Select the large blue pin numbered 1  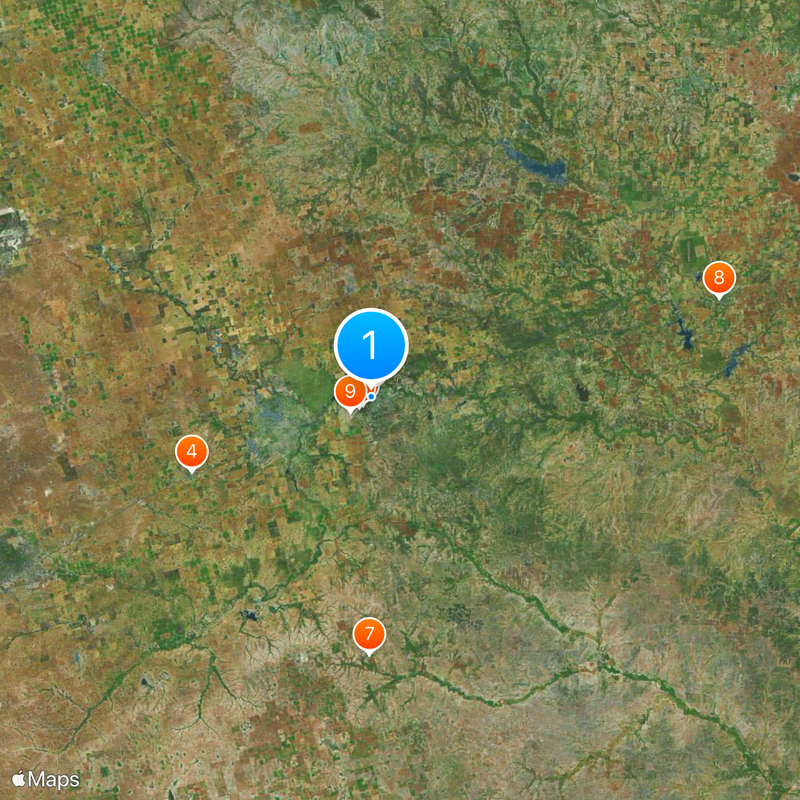pyautogui.click(x=370, y=346)
